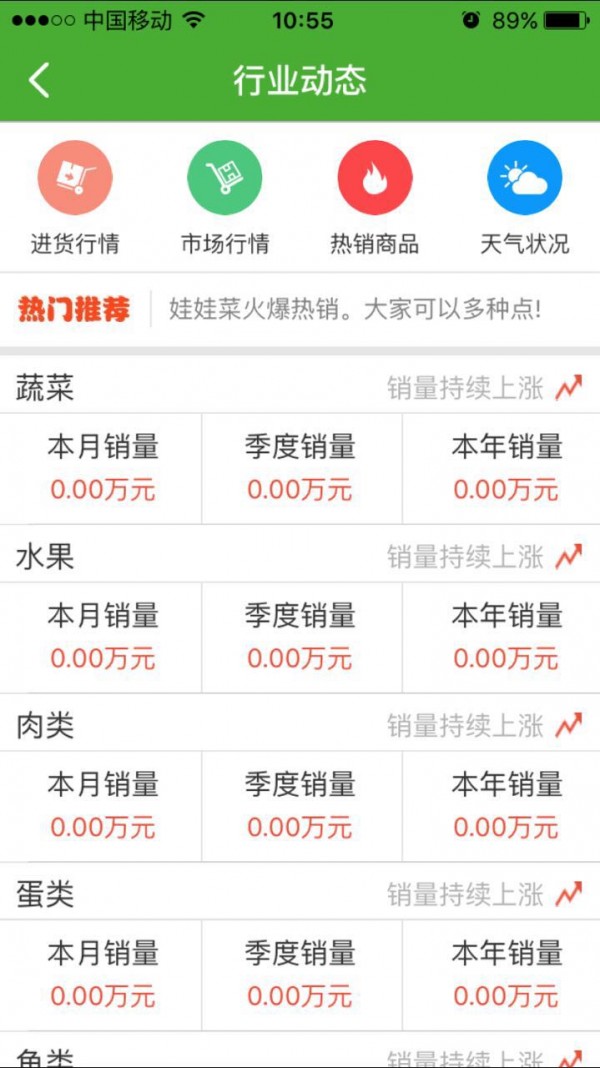Open the 肉类 category sales row
The height and width of the screenshot is (1068, 600).
coord(300,727)
